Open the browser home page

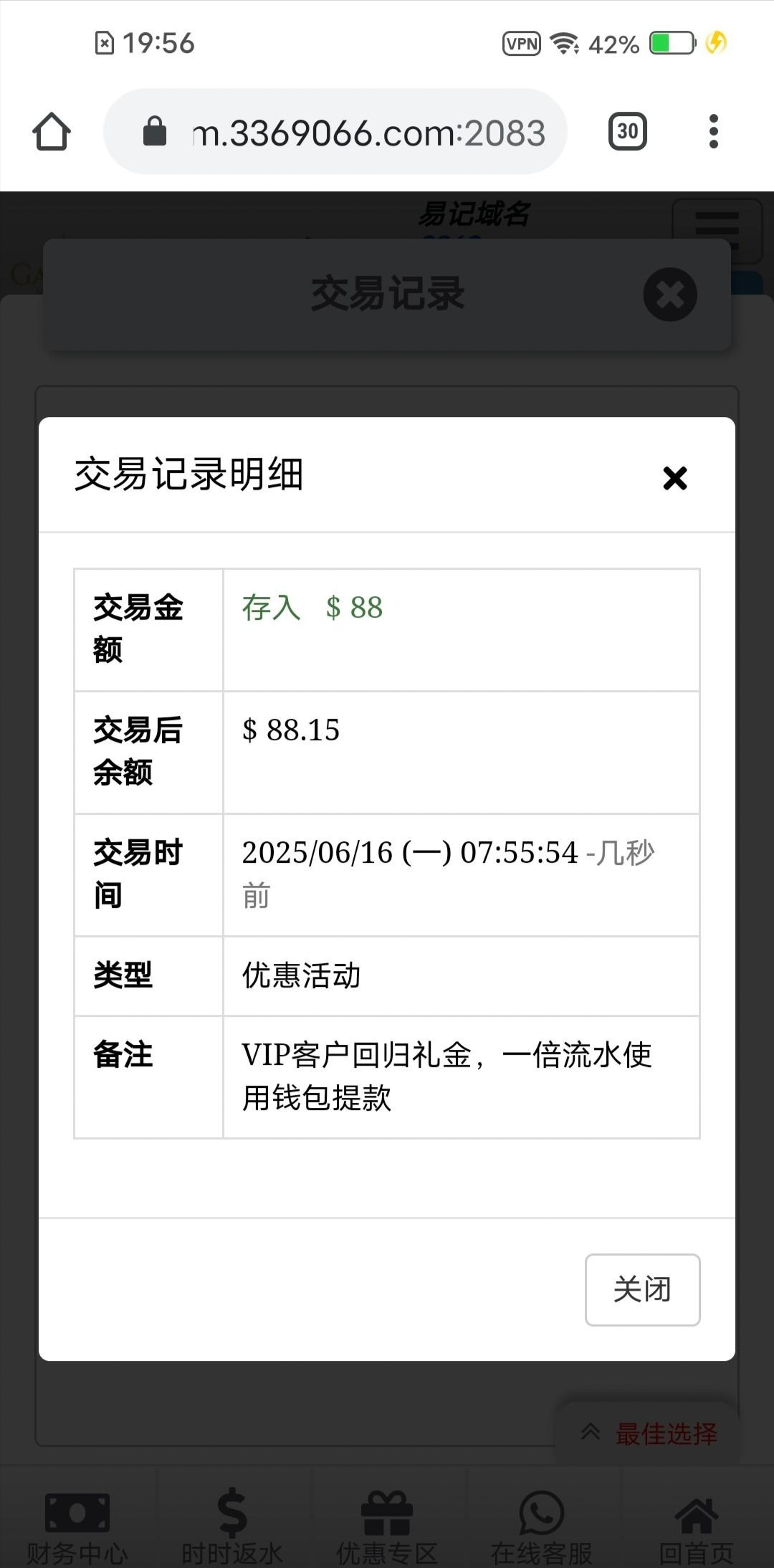pos(52,132)
